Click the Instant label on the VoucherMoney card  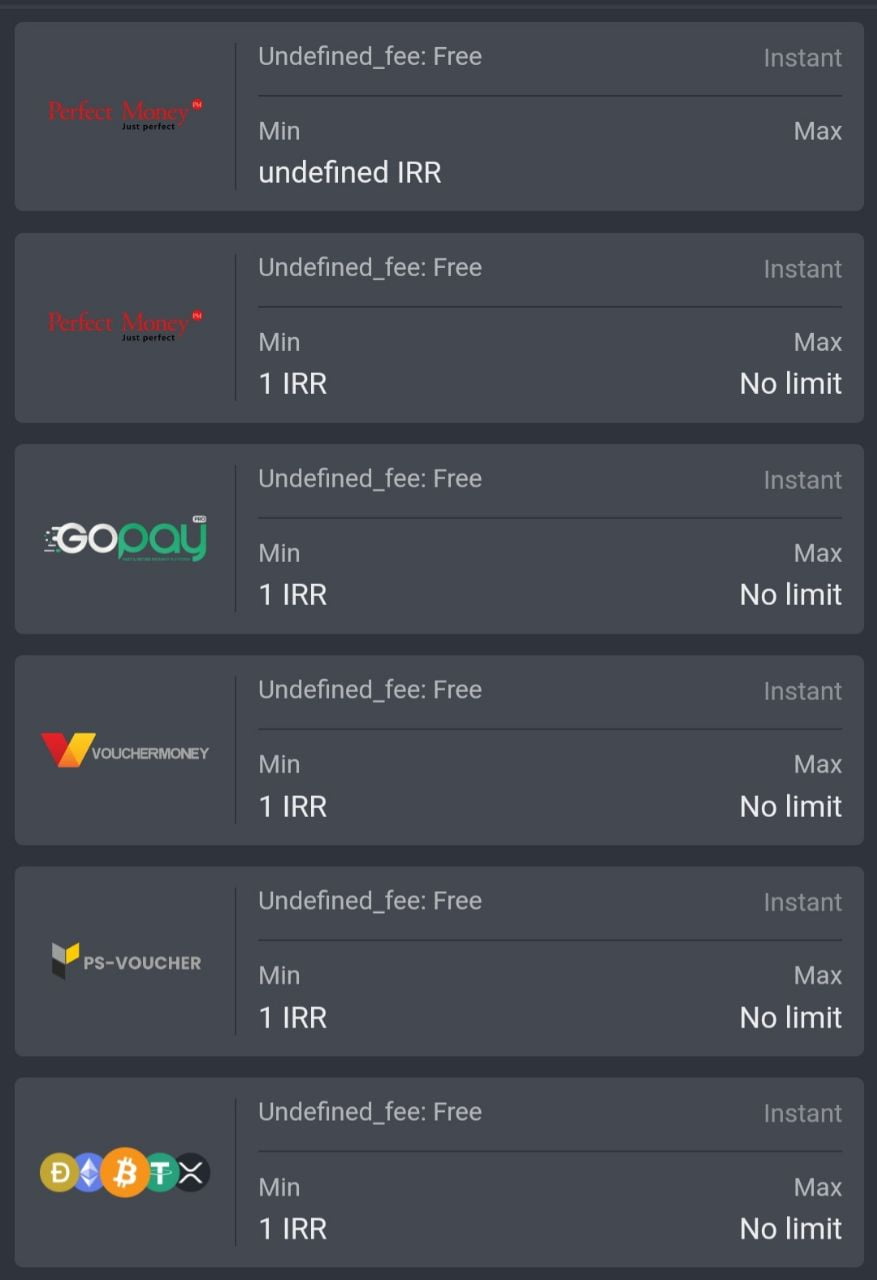803,691
